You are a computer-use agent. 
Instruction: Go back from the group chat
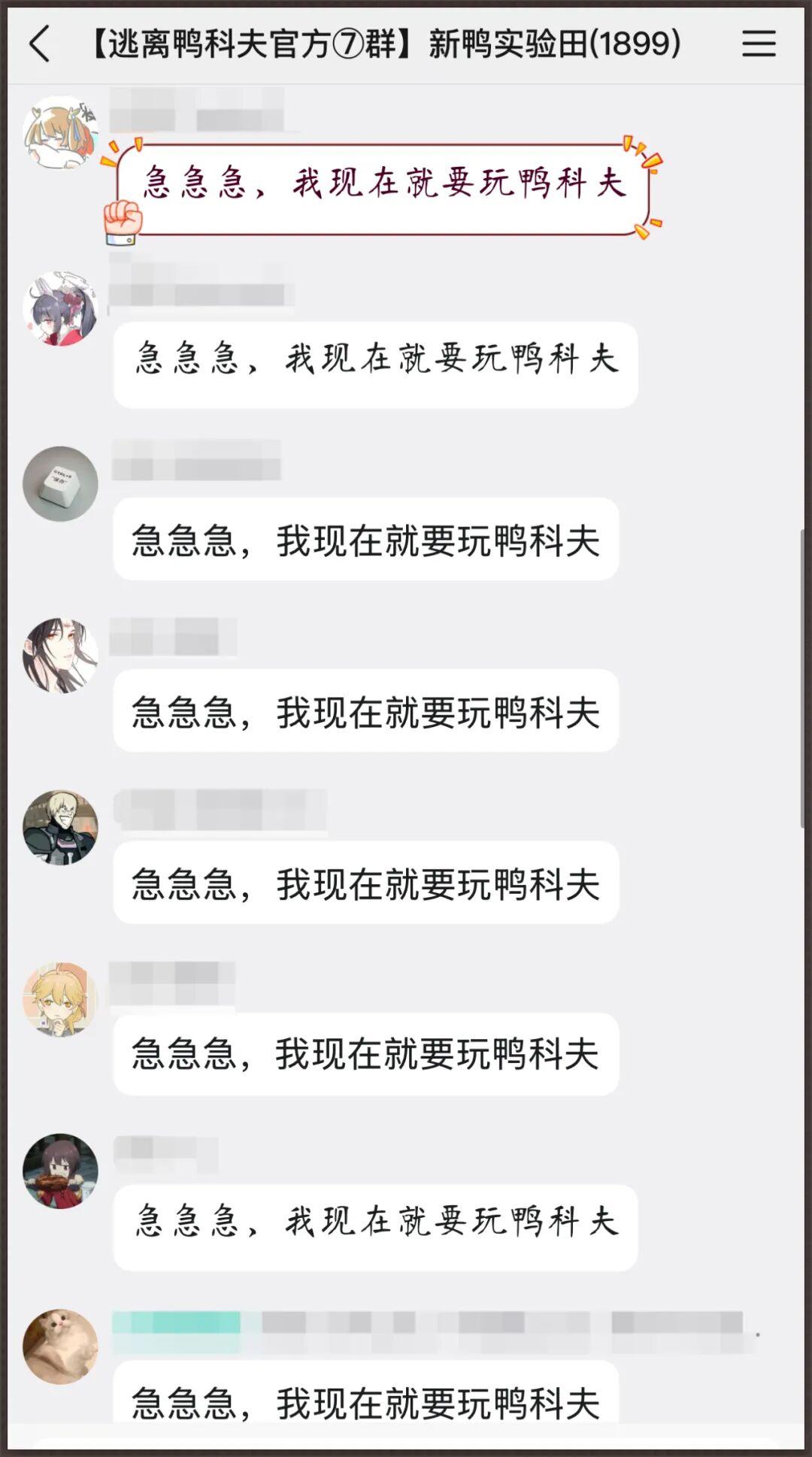(40, 44)
